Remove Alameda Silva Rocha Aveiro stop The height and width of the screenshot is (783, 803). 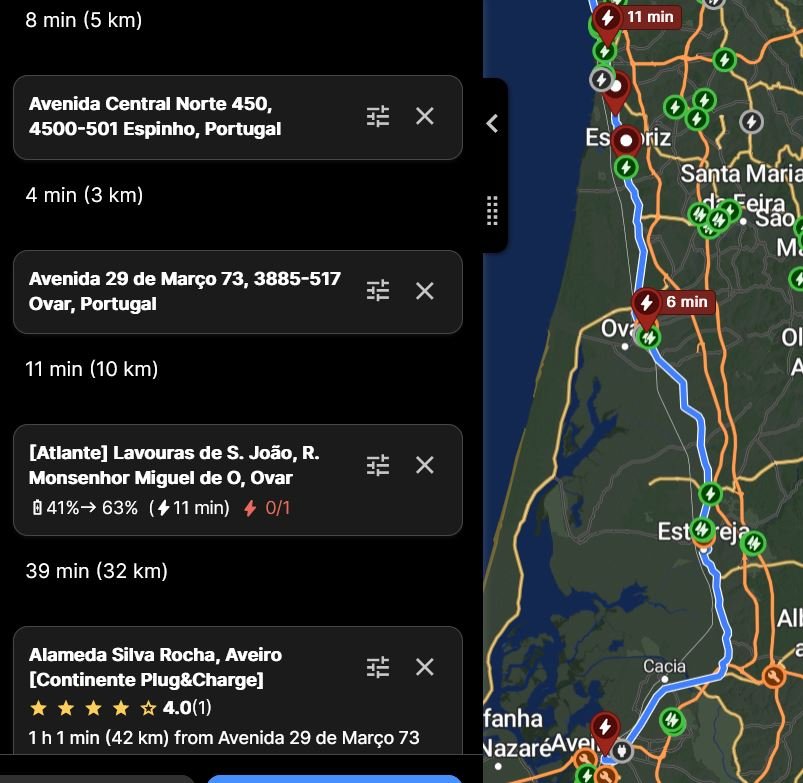[x=425, y=667]
